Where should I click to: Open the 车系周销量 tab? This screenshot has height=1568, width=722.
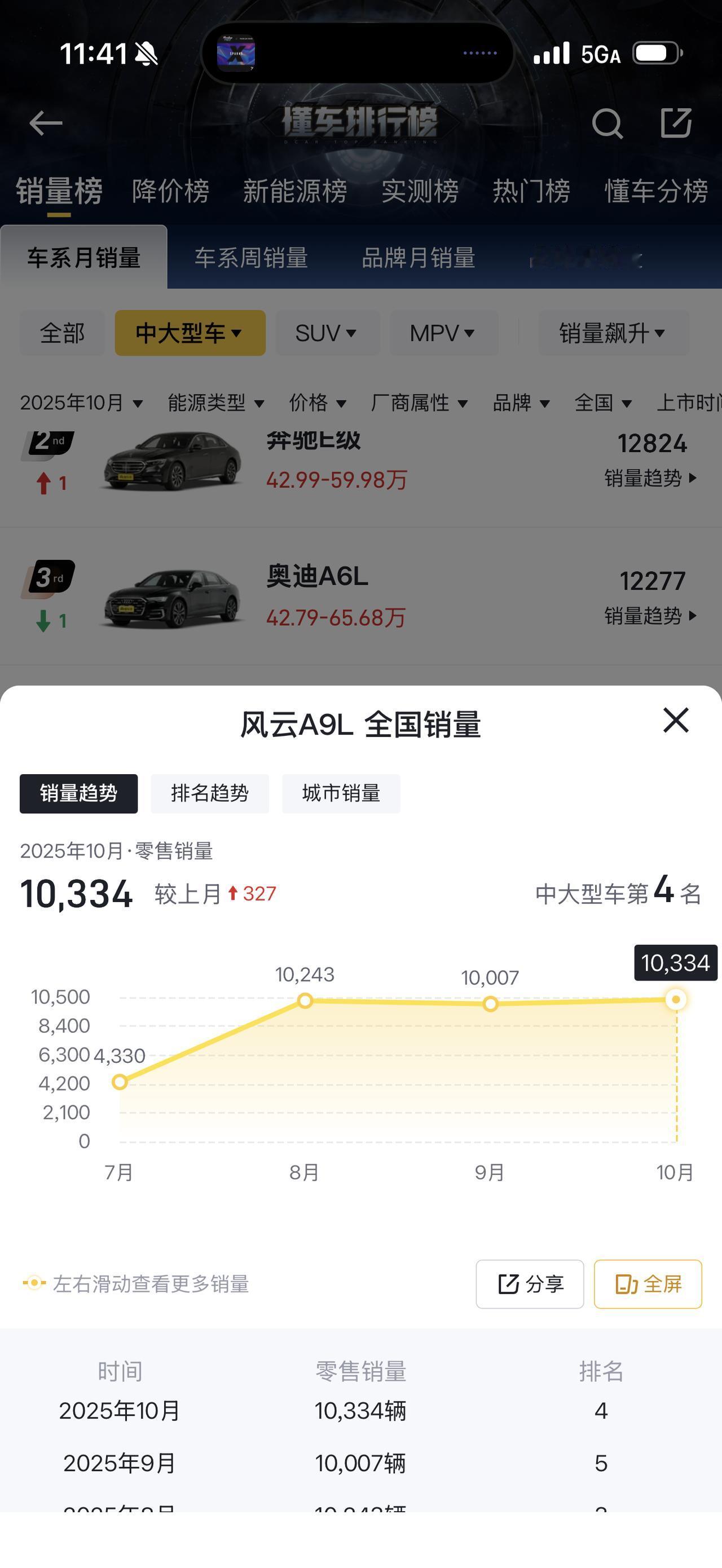coord(252,258)
